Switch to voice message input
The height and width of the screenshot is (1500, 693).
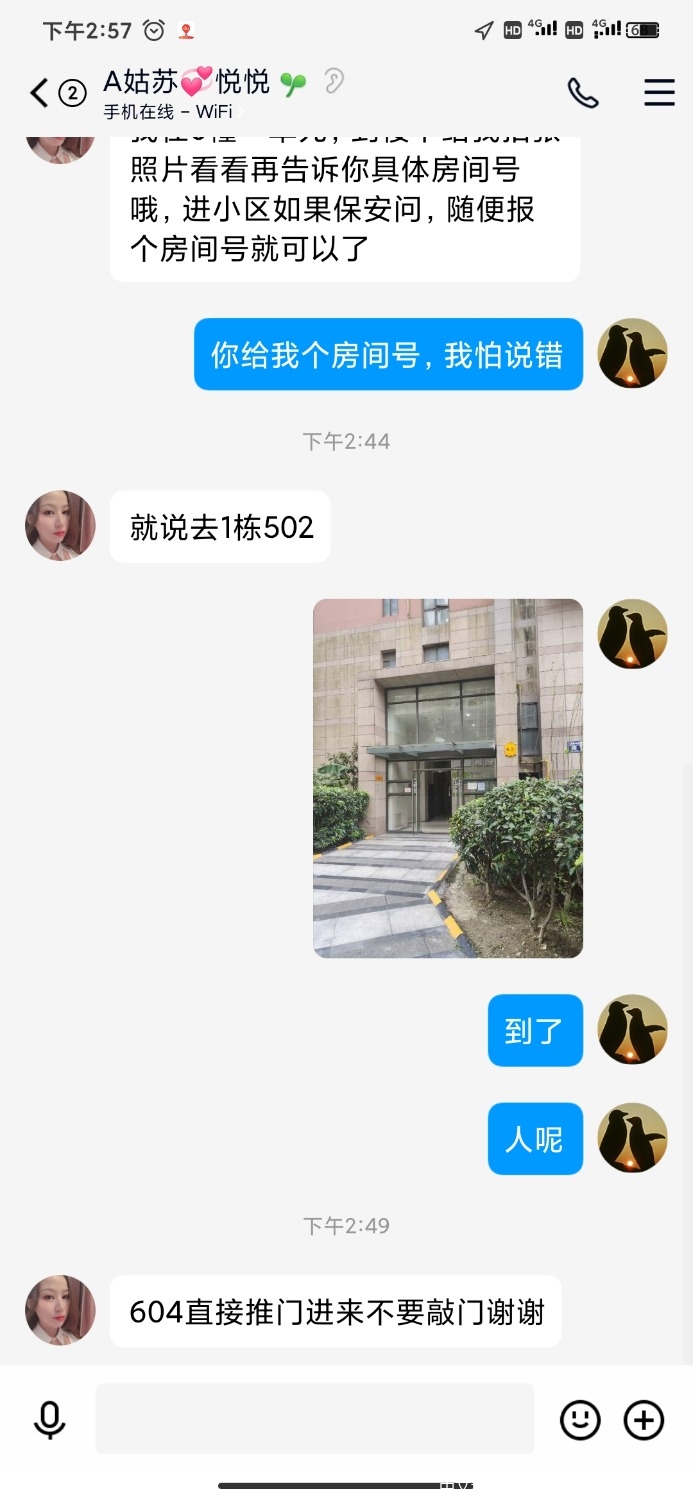(x=49, y=1419)
